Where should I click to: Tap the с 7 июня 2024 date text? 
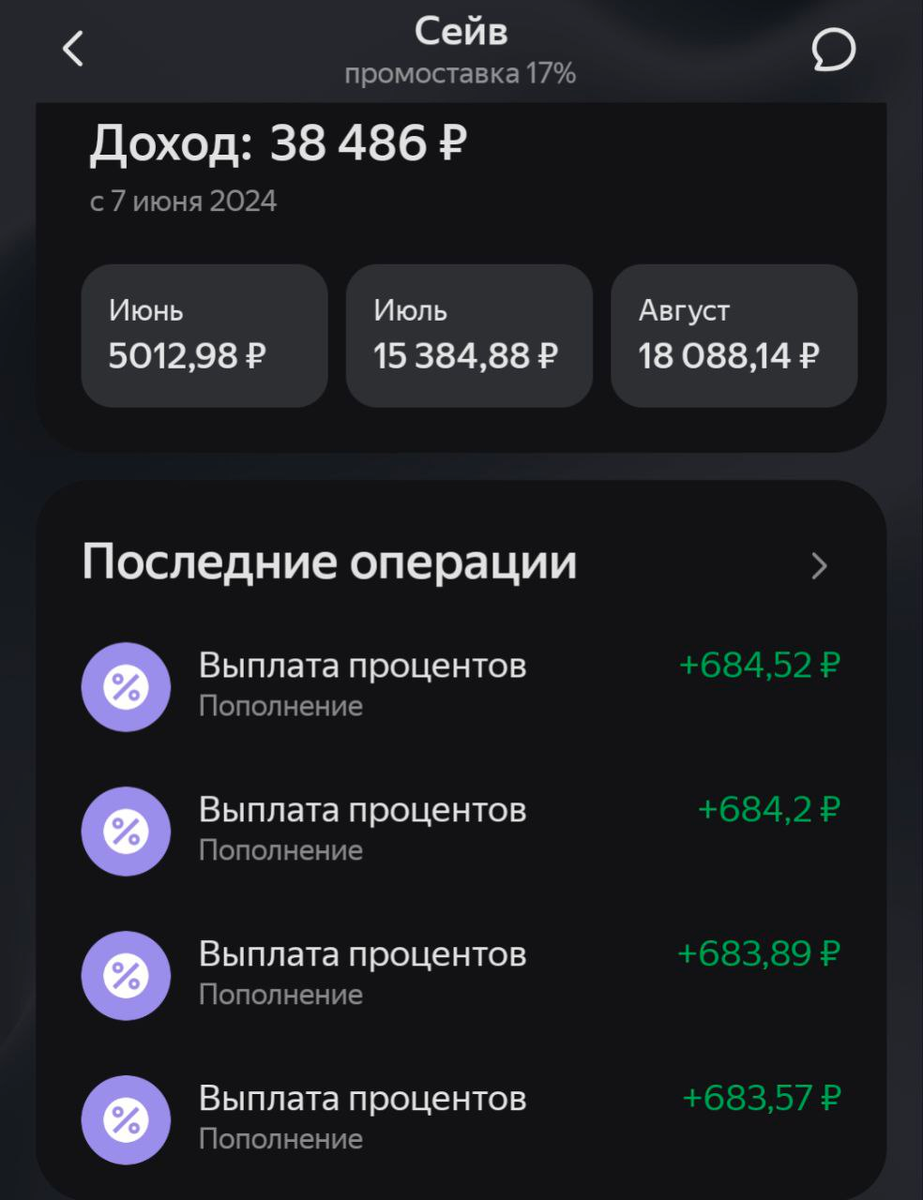184,201
